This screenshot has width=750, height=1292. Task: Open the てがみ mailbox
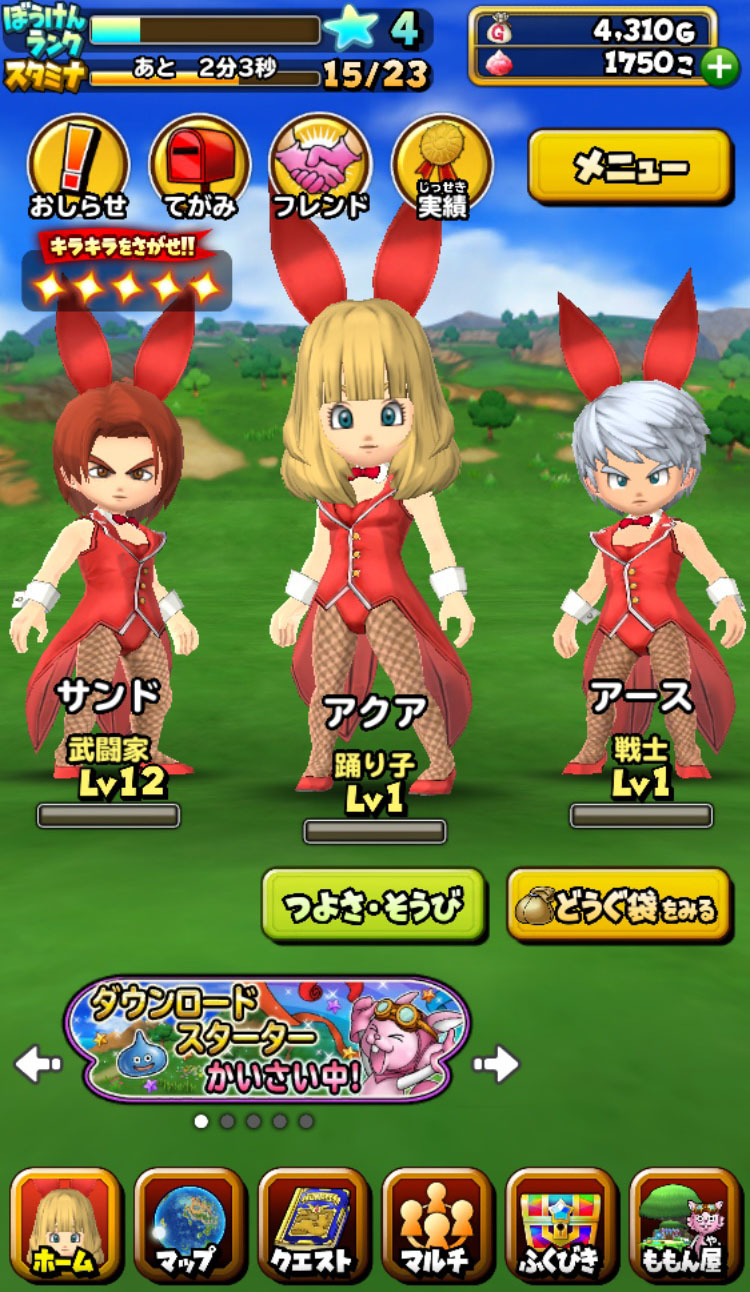point(200,166)
